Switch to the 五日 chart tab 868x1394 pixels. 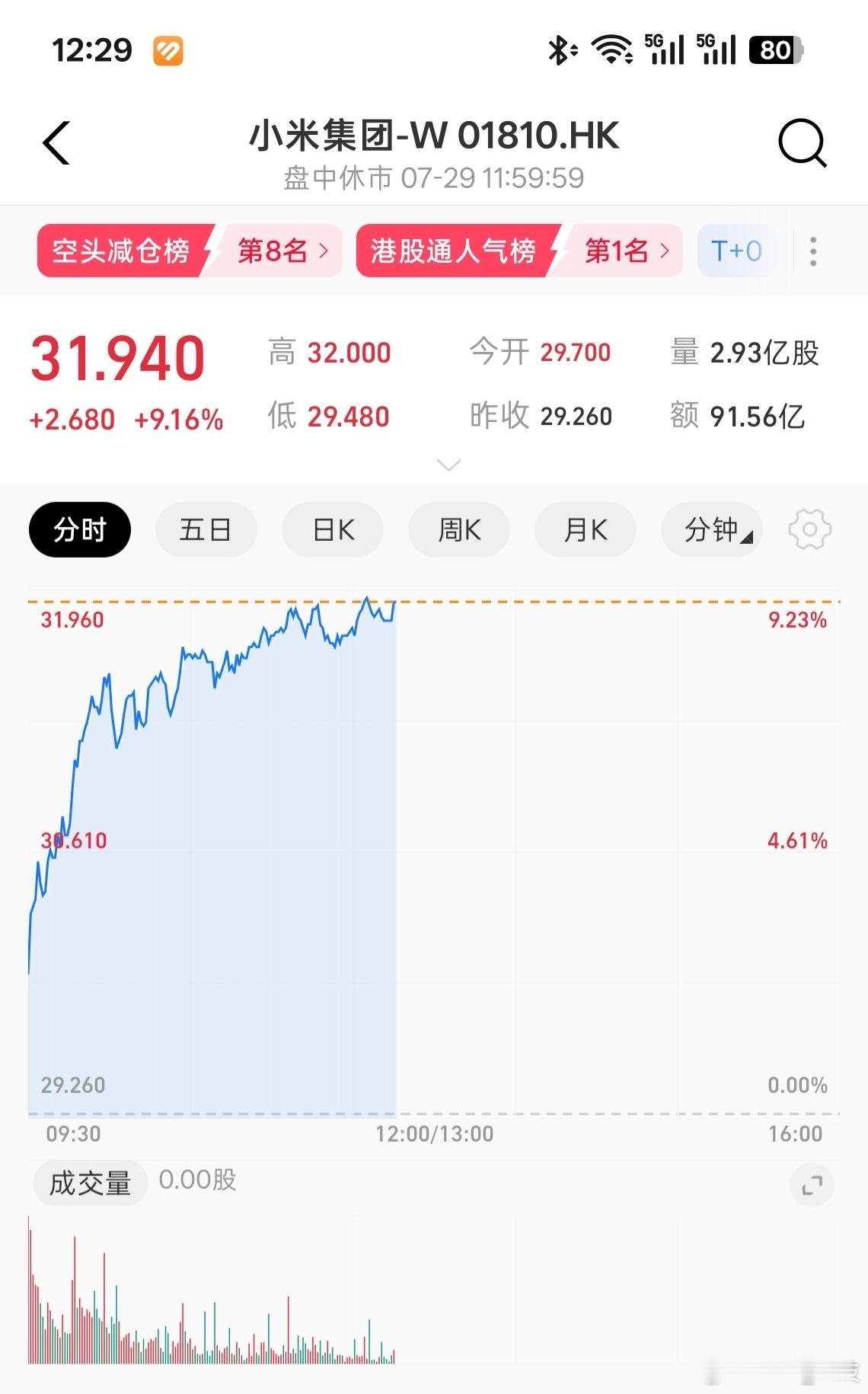click(206, 529)
